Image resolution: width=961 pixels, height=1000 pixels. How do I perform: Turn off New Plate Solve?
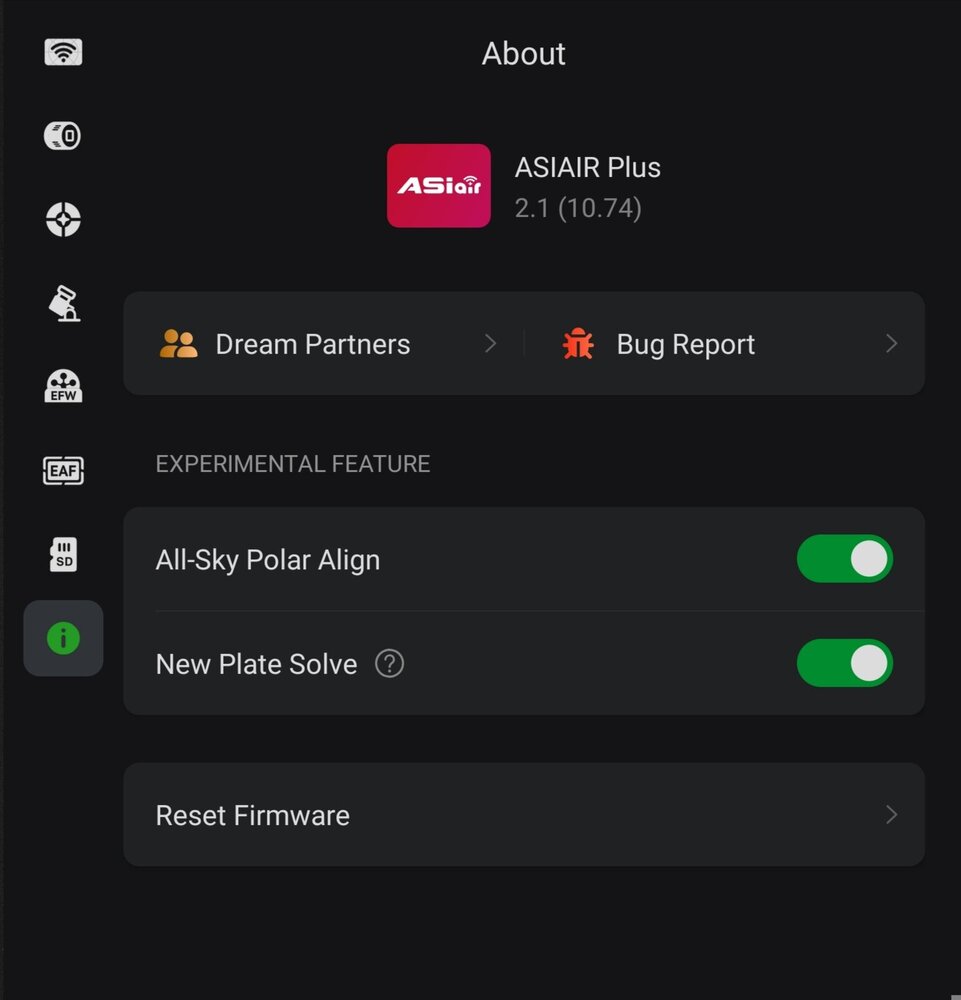[844, 663]
